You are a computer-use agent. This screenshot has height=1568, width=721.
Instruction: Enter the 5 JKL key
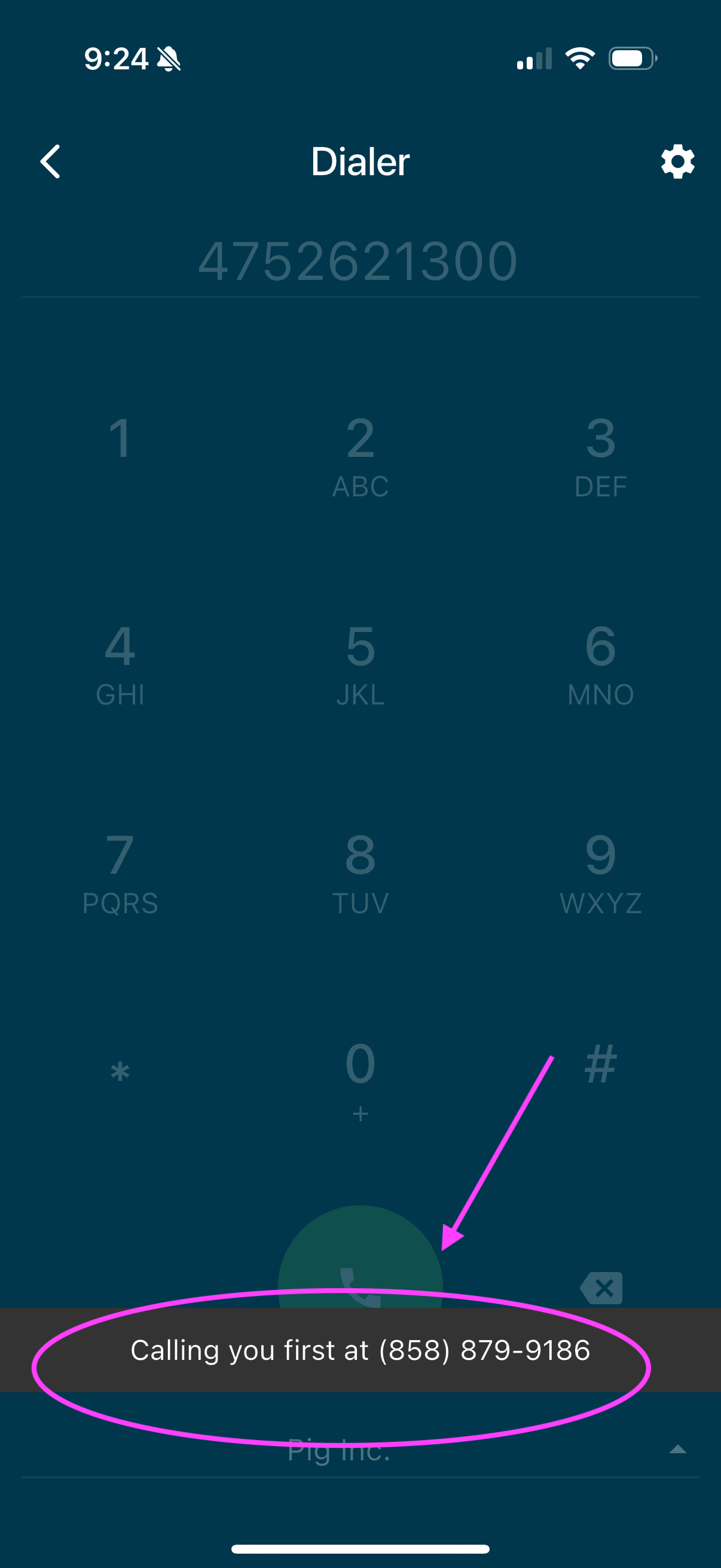tap(360, 663)
